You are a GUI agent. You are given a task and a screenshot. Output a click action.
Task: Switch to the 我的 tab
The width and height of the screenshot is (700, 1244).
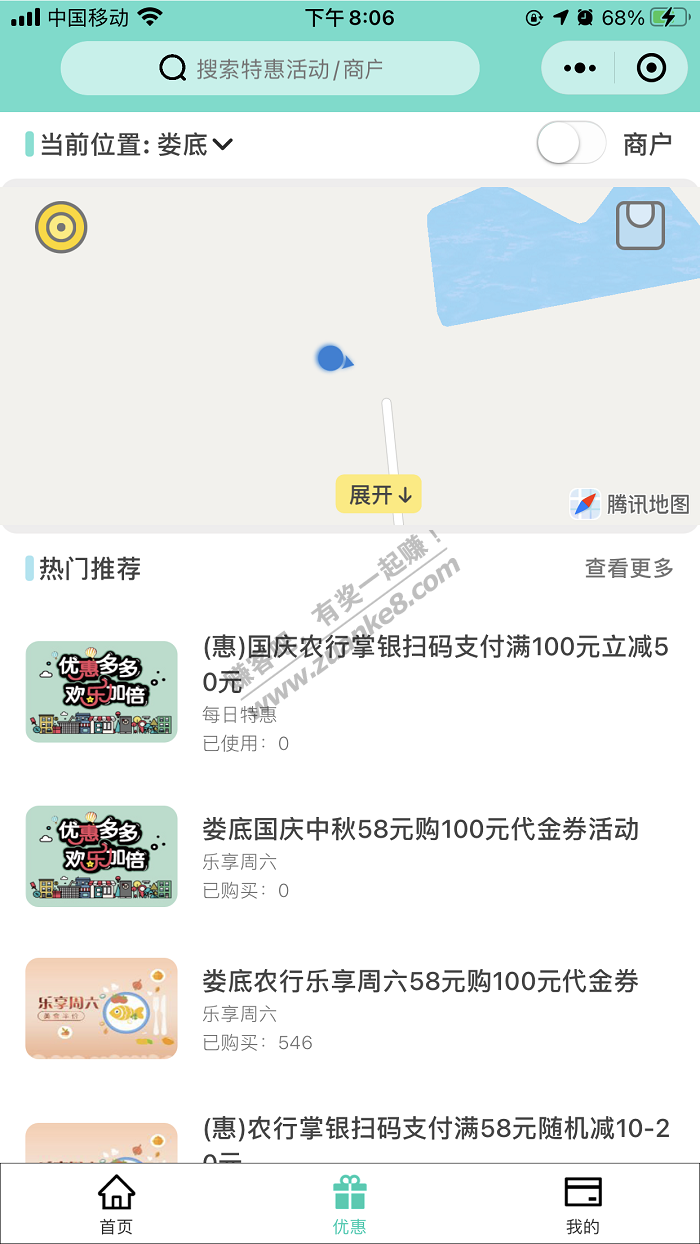(582, 1204)
